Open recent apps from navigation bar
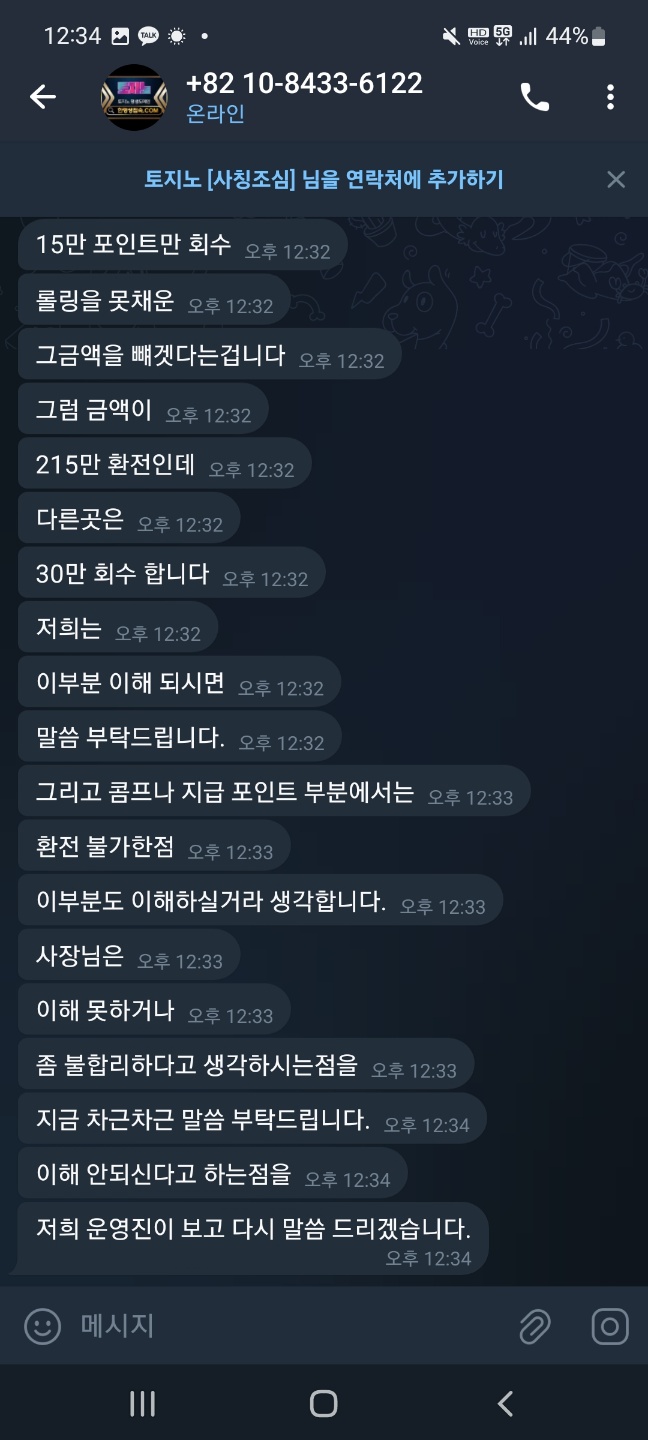The height and width of the screenshot is (1440, 648). tap(142, 1404)
